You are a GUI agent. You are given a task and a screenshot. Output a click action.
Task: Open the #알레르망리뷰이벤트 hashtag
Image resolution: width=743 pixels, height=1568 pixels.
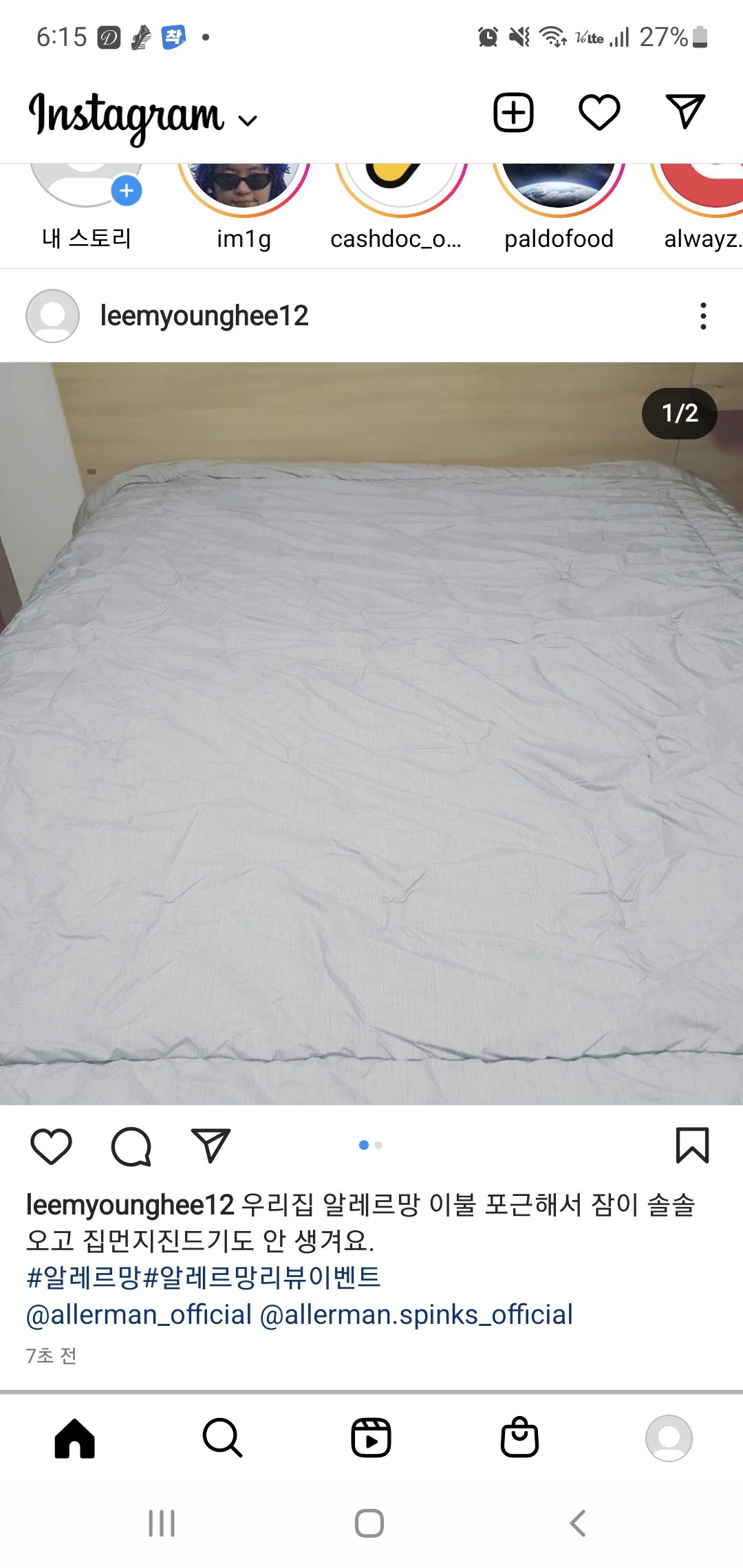click(x=261, y=1278)
